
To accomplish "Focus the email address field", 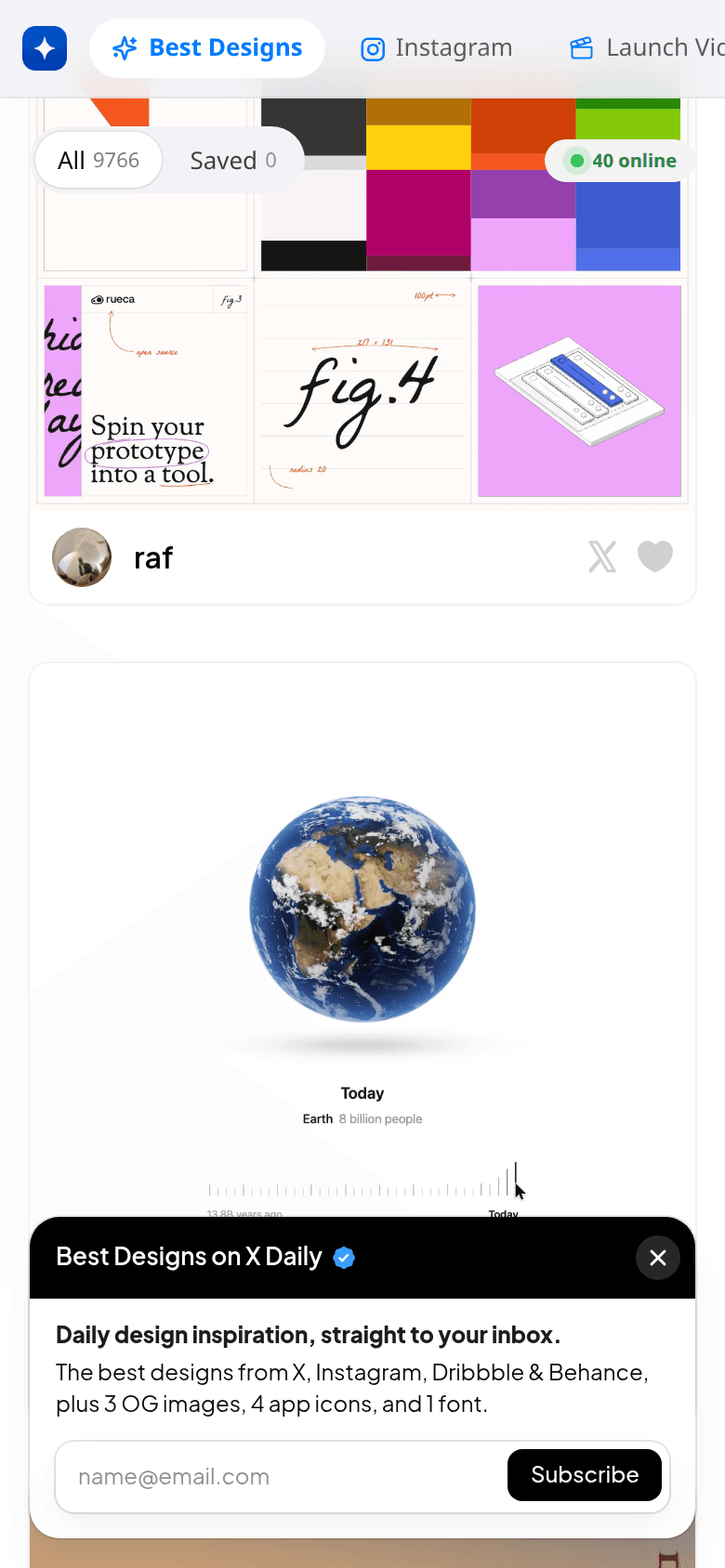I will pyautogui.click(x=279, y=1477).
